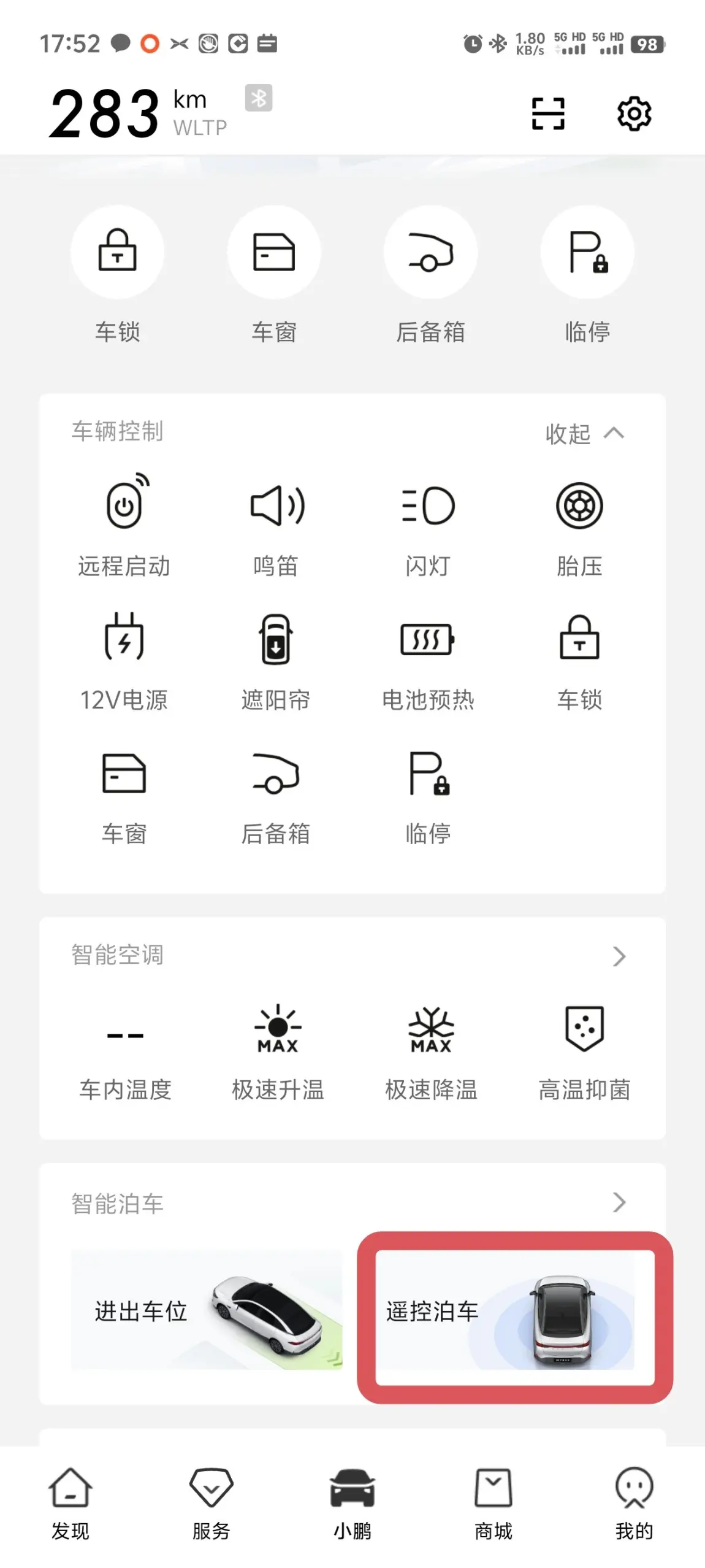The image size is (705, 1568).
Task: Sound the horn with 鸣笛
Action: [276, 525]
